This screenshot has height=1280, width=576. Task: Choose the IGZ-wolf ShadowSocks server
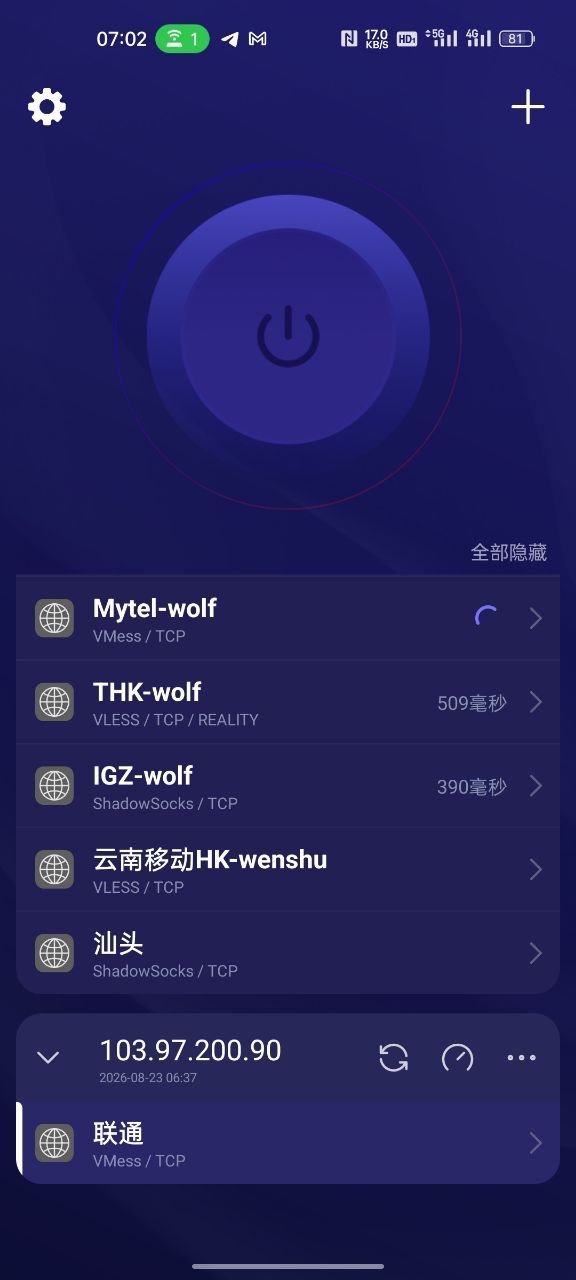(288, 786)
